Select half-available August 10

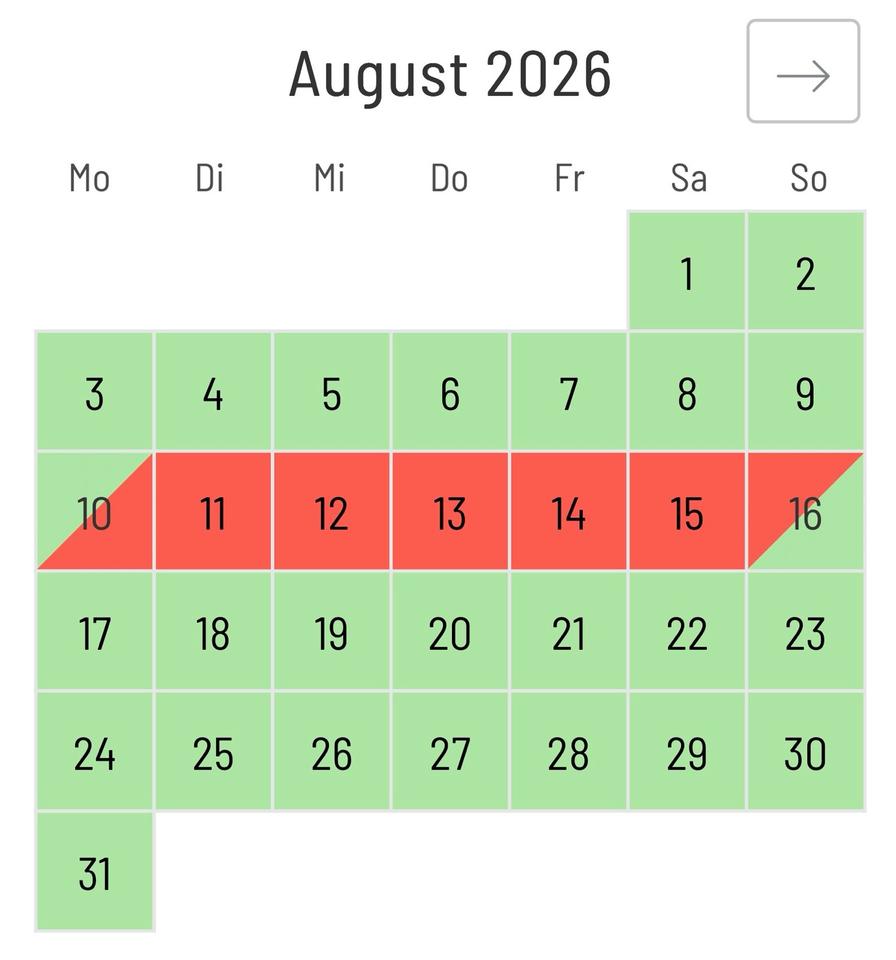coord(95,511)
